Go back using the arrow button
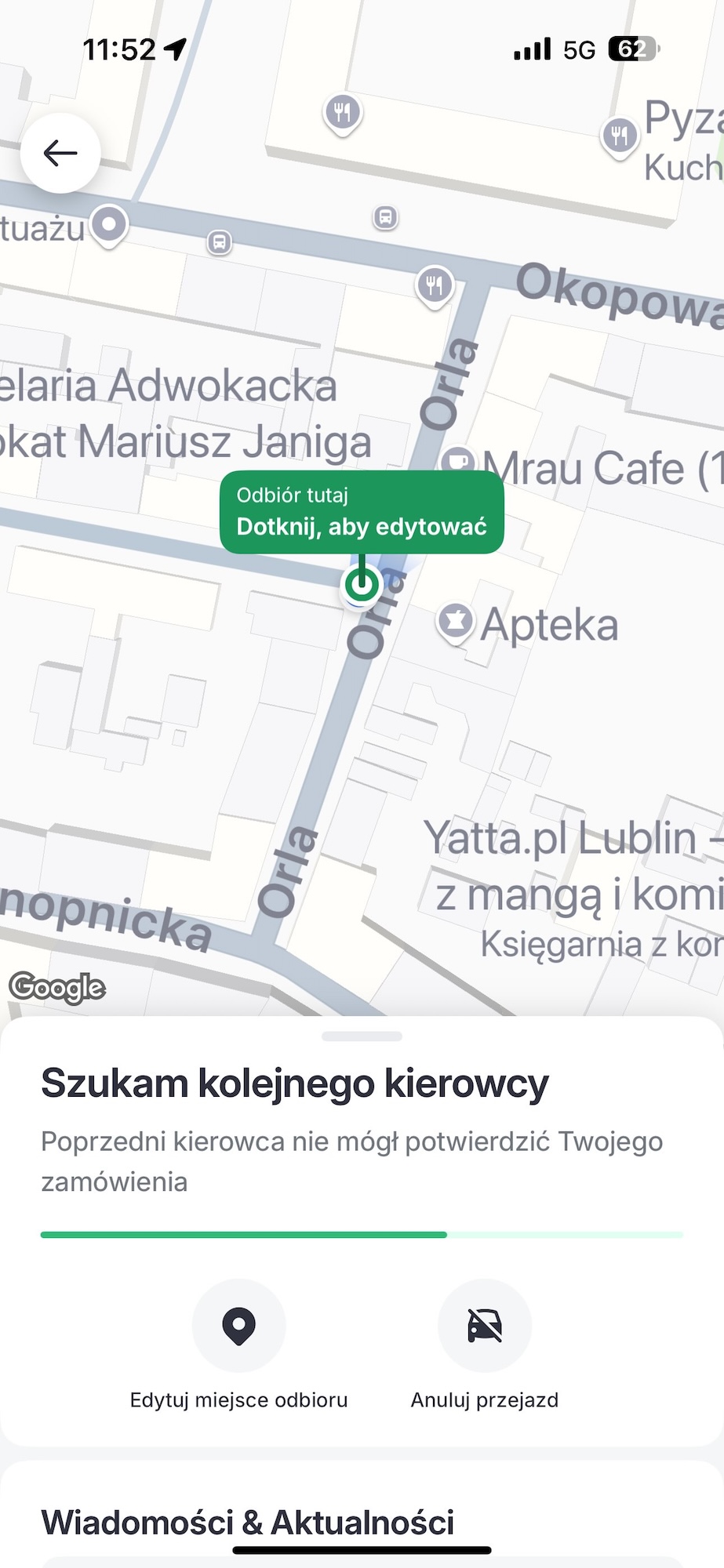 pos(60,153)
